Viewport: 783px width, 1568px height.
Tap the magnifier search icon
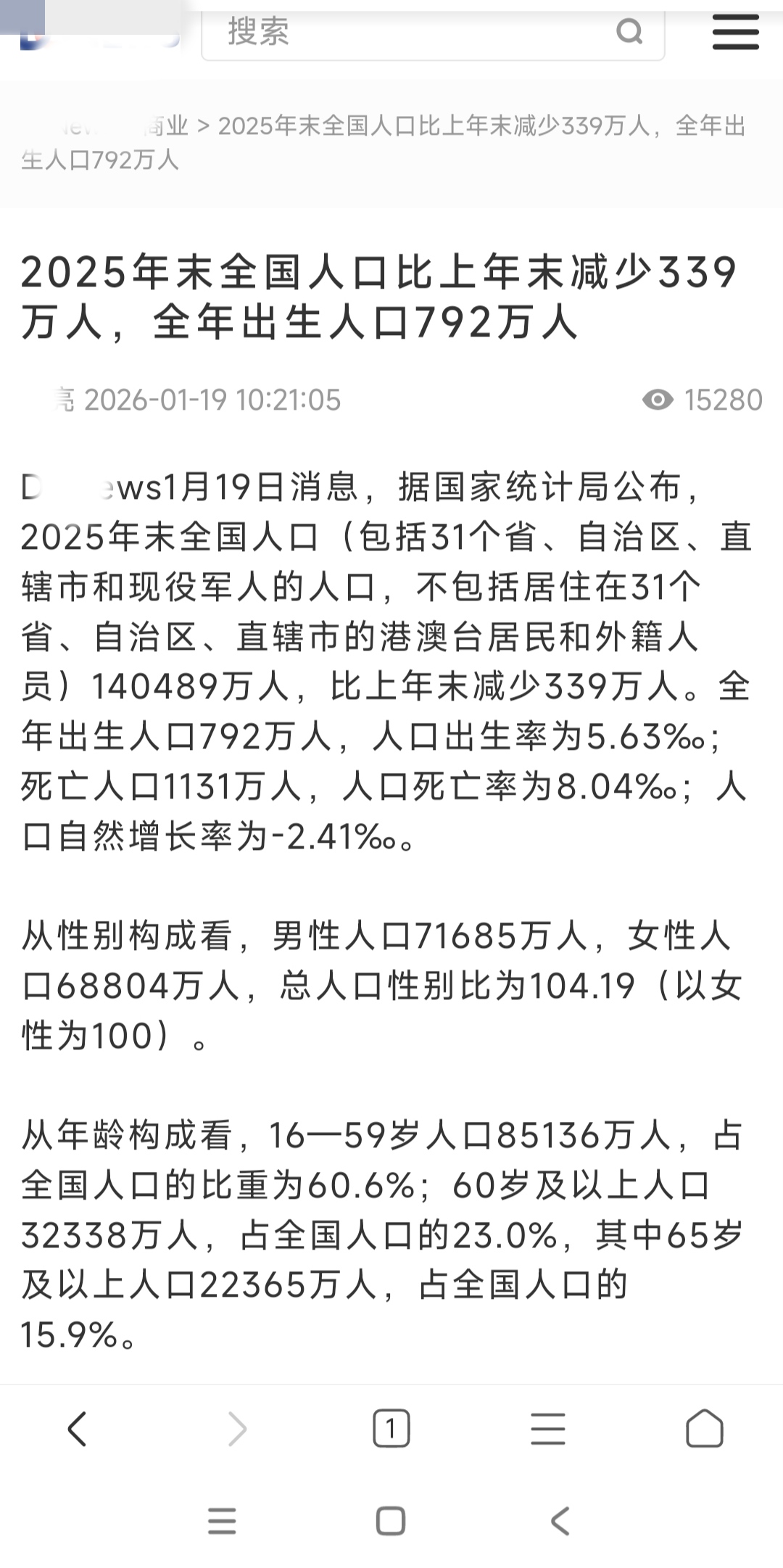pyautogui.click(x=629, y=32)
